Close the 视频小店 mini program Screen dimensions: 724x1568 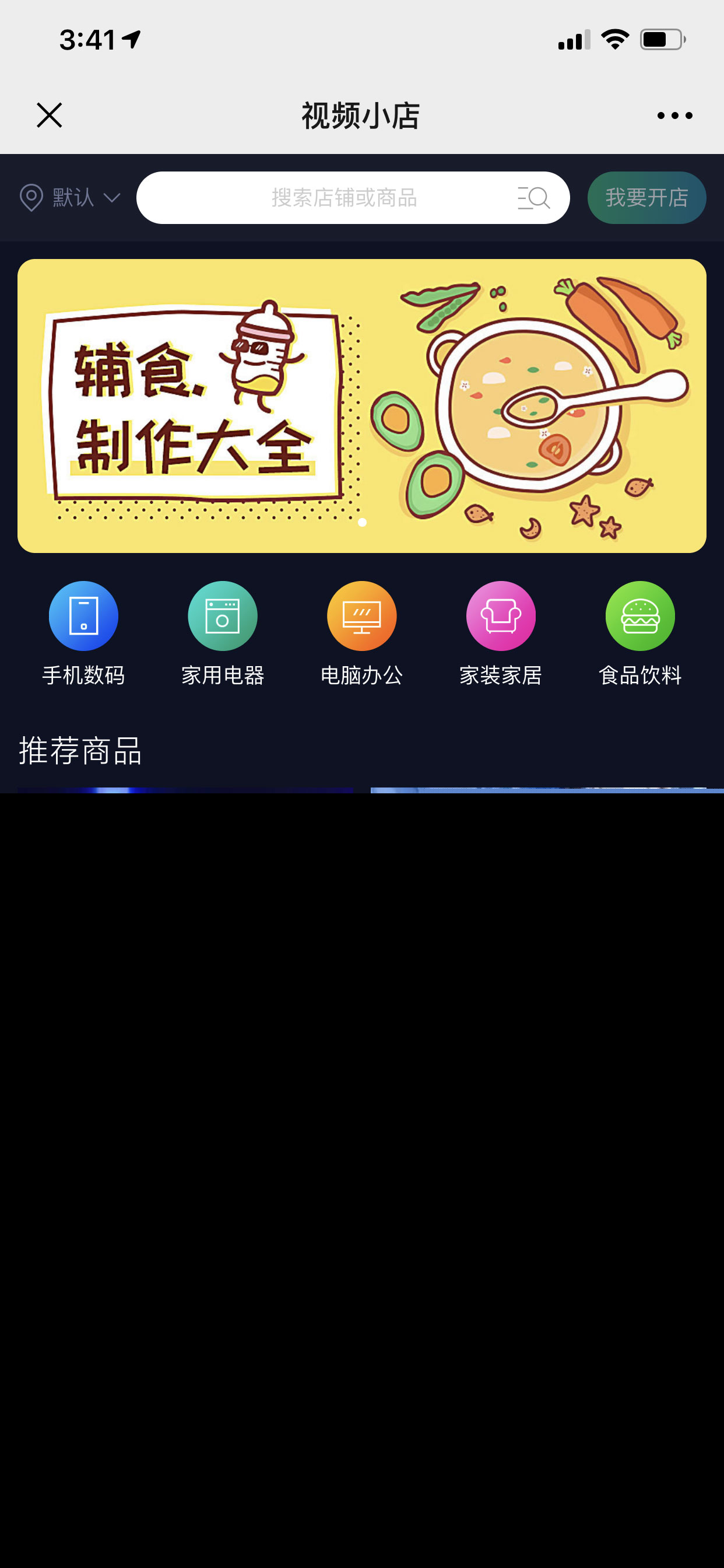click(x=50, y=115)
